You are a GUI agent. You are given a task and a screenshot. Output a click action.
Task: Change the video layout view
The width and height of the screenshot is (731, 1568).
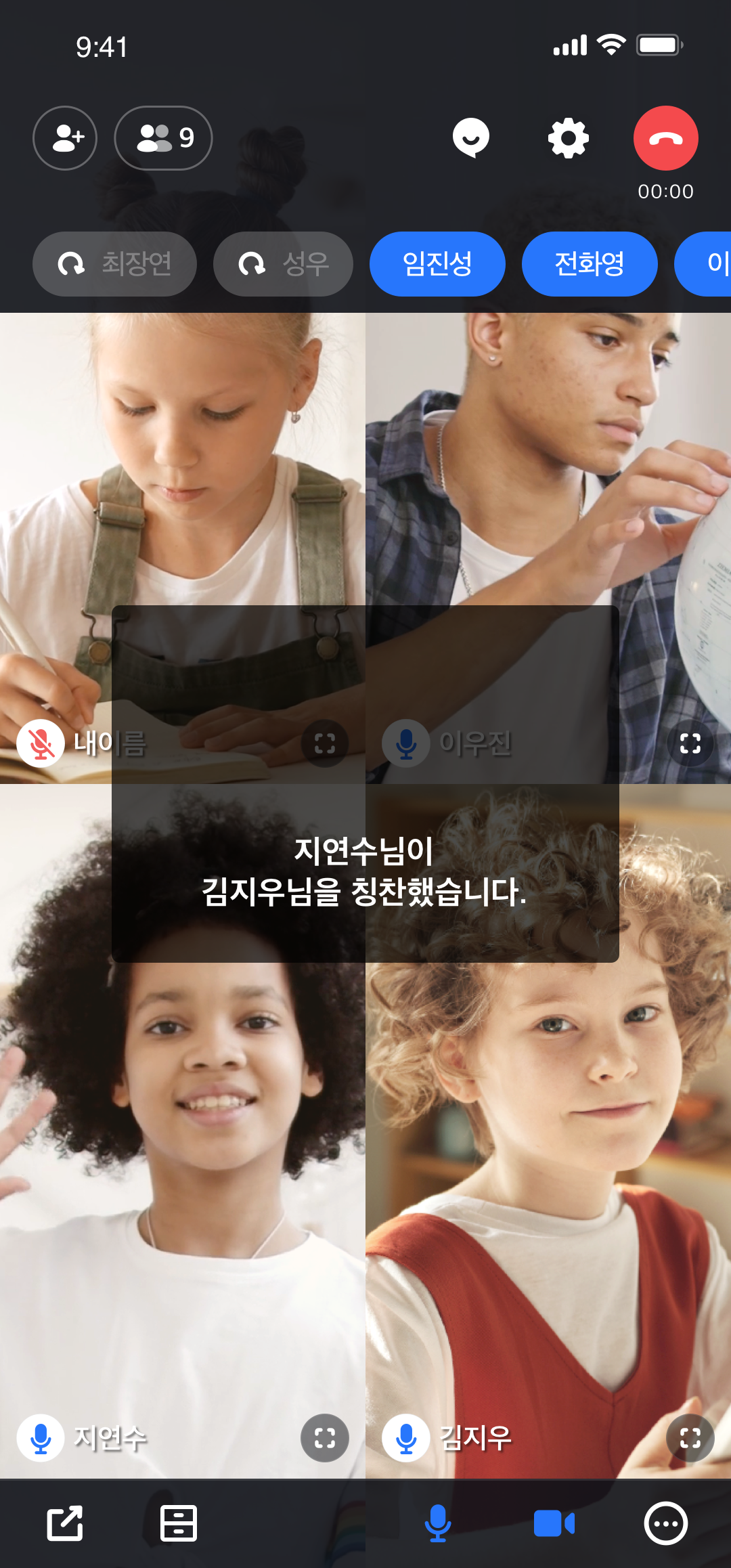(179, 1523)
